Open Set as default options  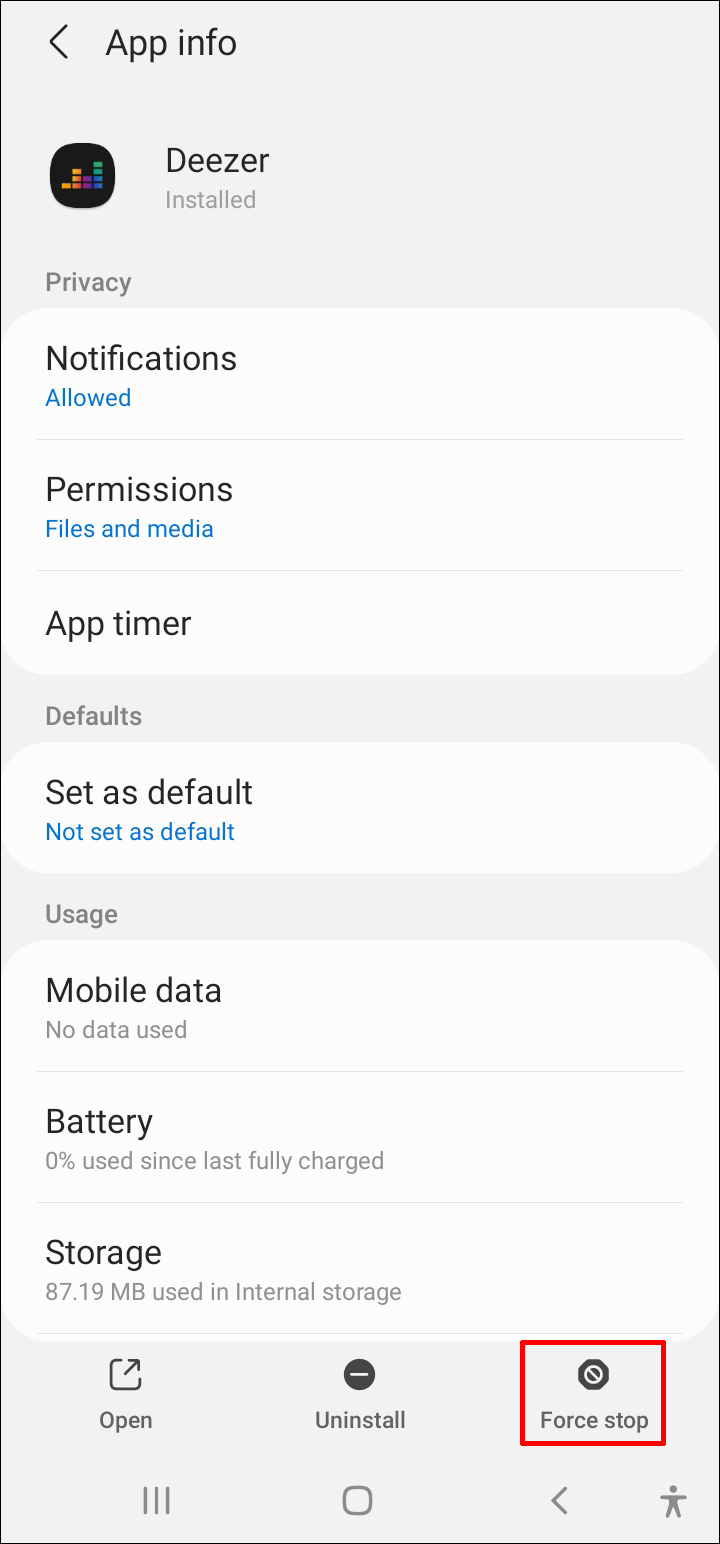pyautogui.click(x=360, y=808)
